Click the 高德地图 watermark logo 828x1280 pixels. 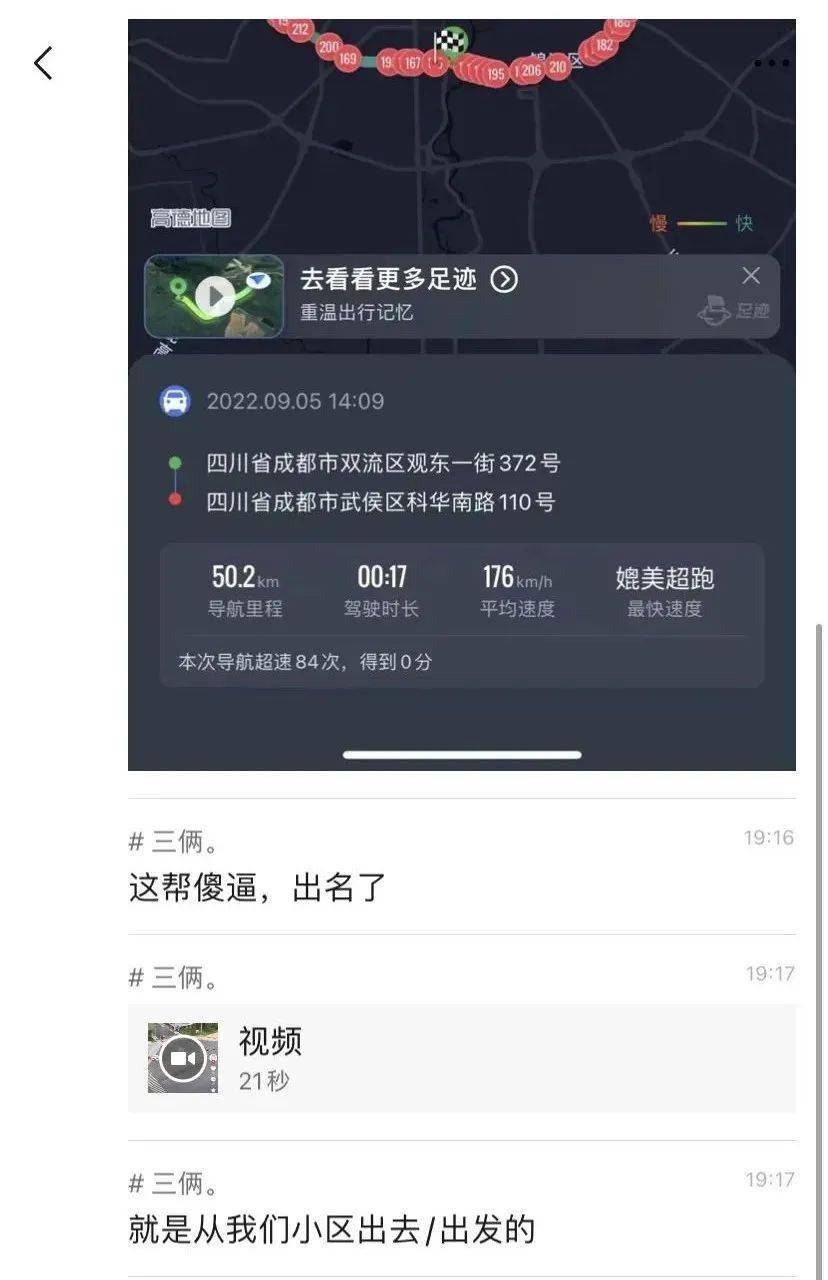point(188,216)
